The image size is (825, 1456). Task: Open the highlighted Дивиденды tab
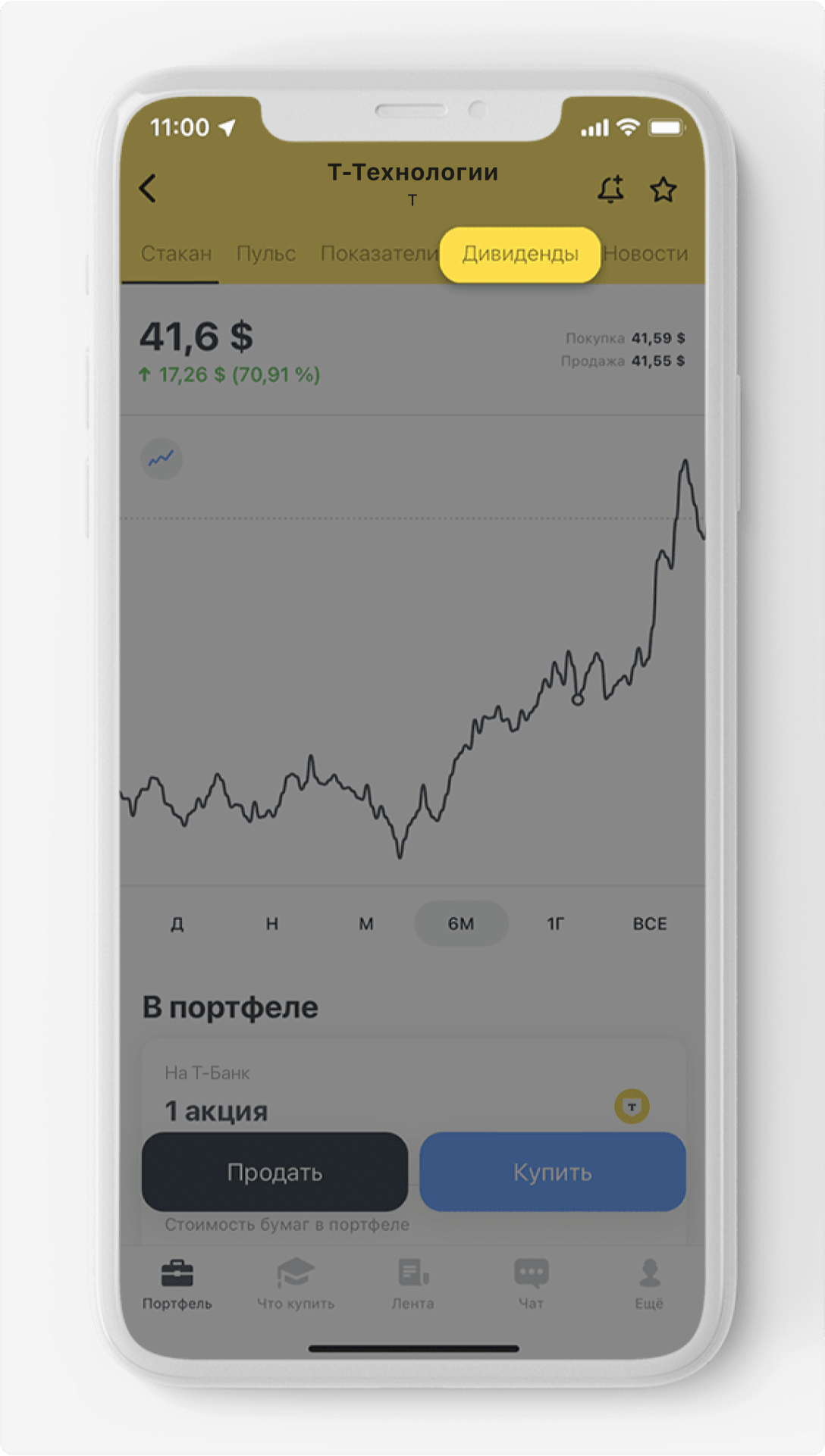point(520,254)
